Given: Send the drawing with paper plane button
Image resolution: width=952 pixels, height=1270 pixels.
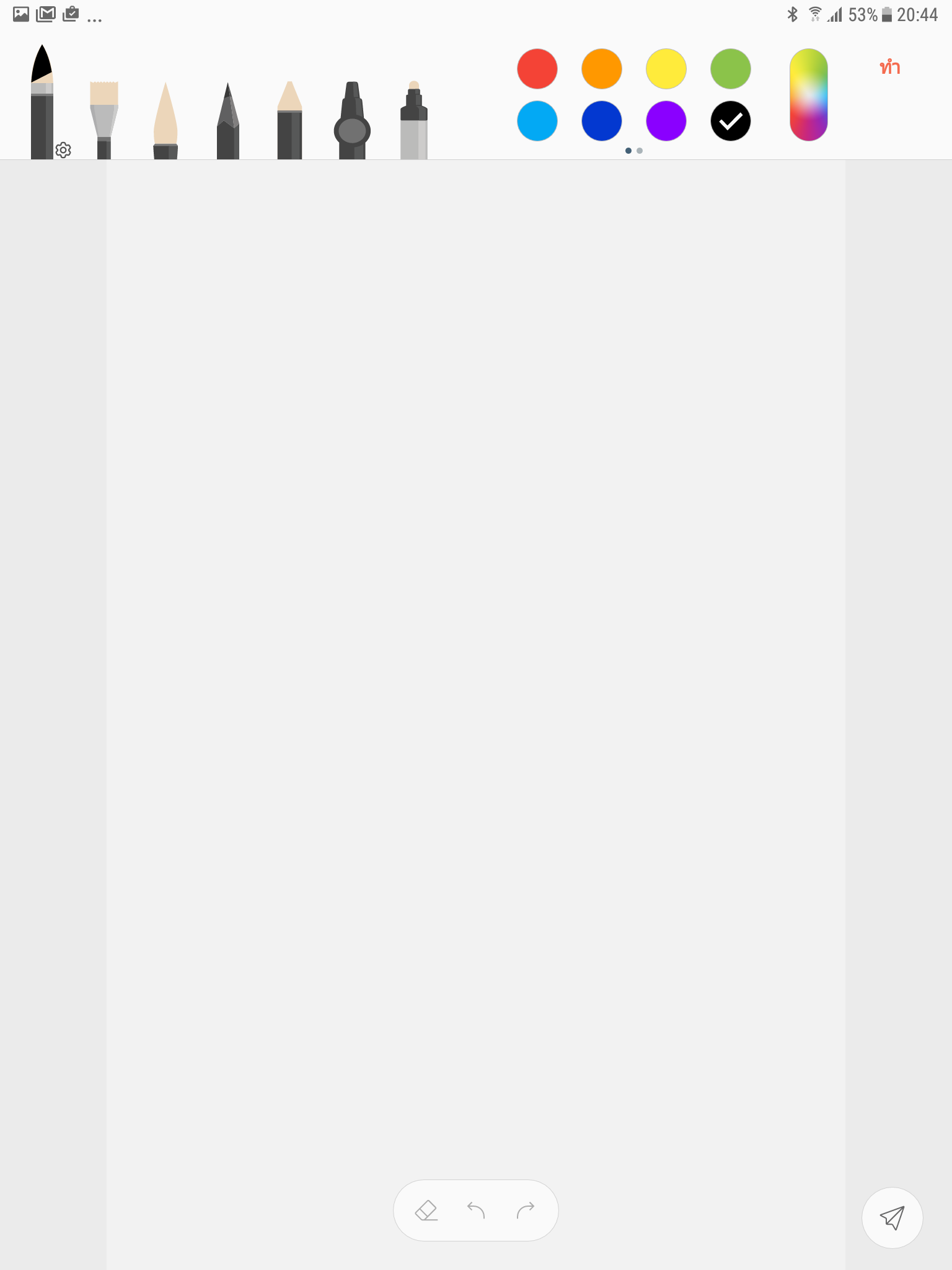Looking at the screenshot, I should tap(892, 1217).
